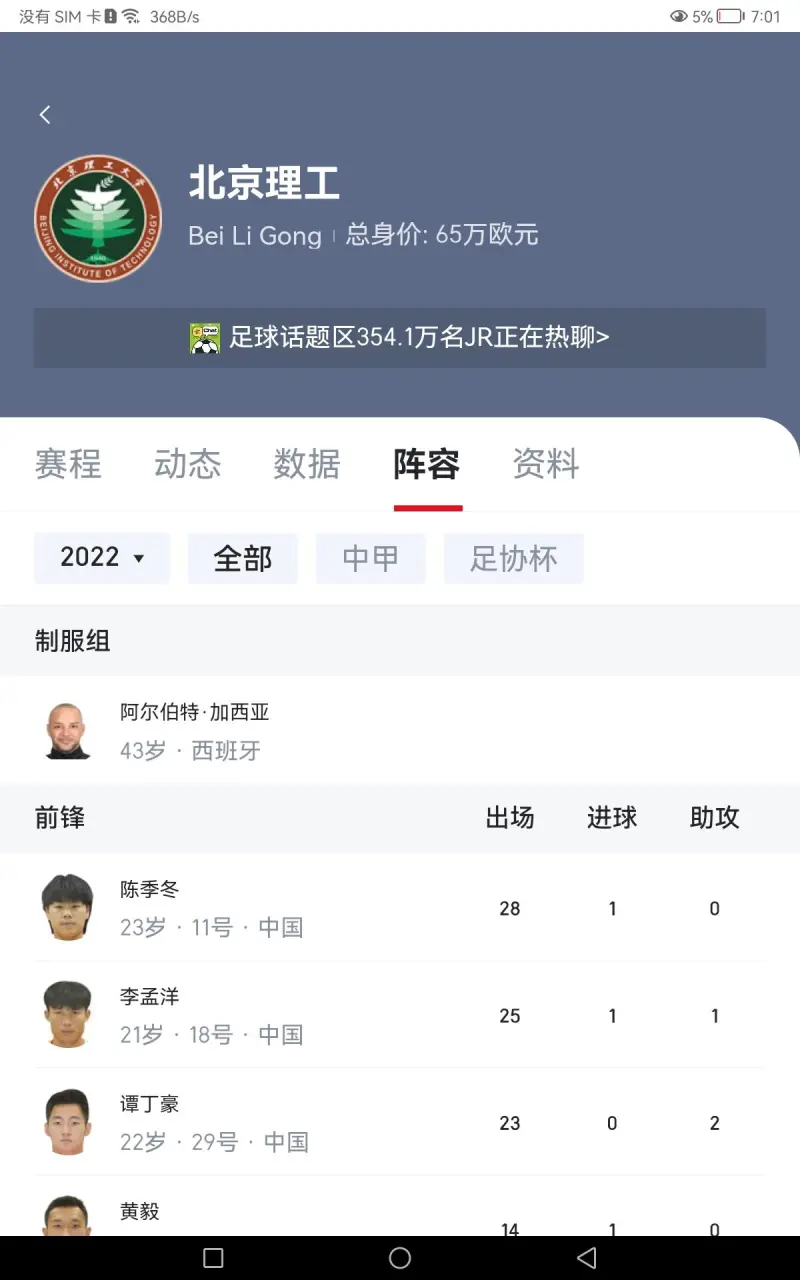Open the 足球话题区 discussion banner

tap(400, 338)
